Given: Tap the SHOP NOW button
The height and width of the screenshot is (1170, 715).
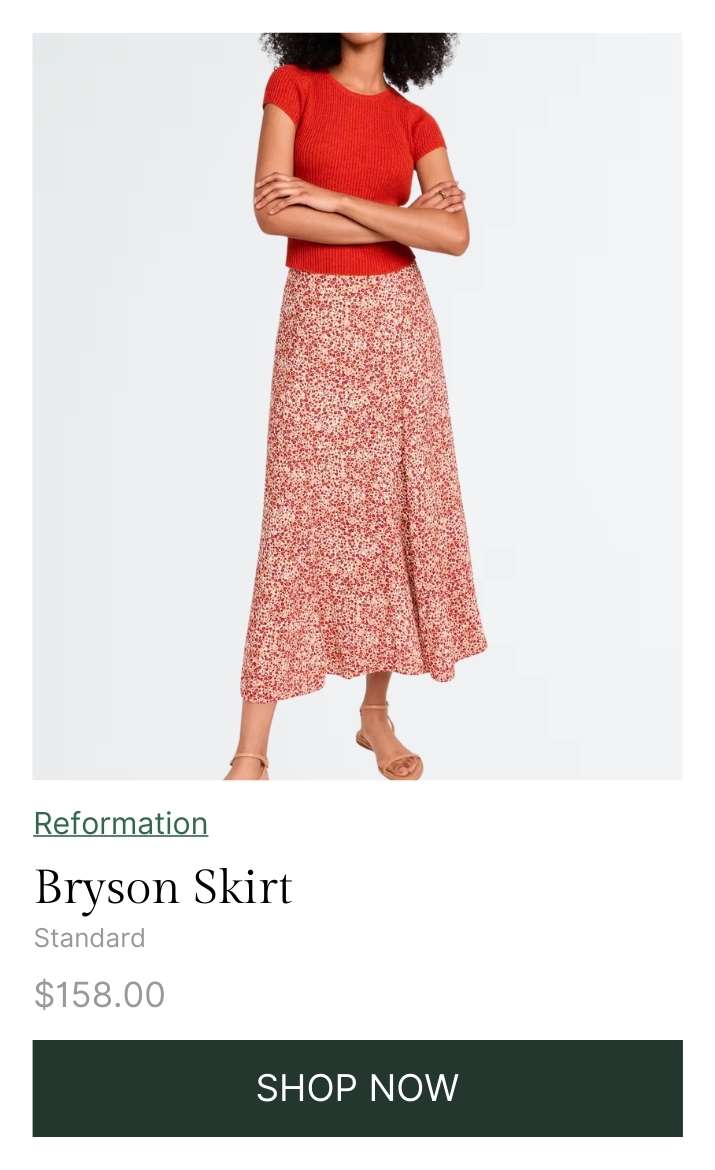Looking at the screenshot, I should click(357, 1088).
